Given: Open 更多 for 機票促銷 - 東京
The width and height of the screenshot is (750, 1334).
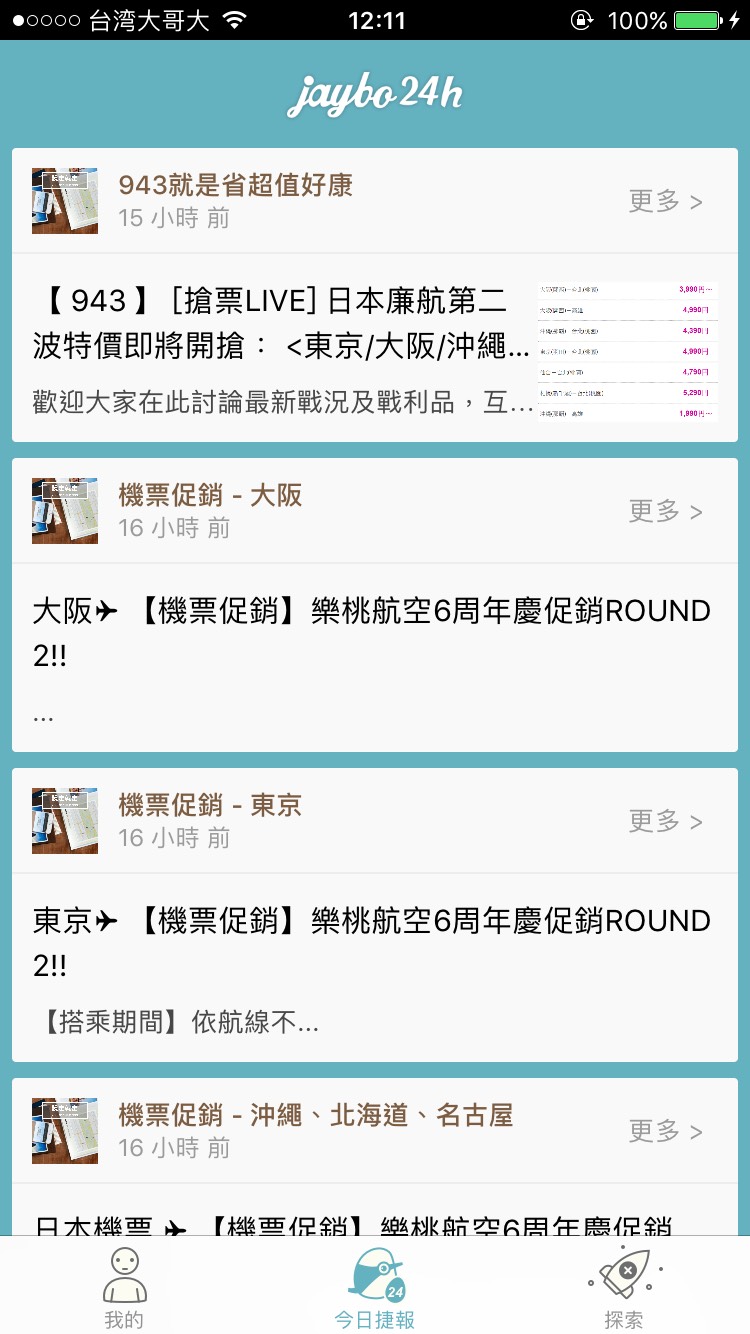Looking at the screenshot, I should point(665,821).
